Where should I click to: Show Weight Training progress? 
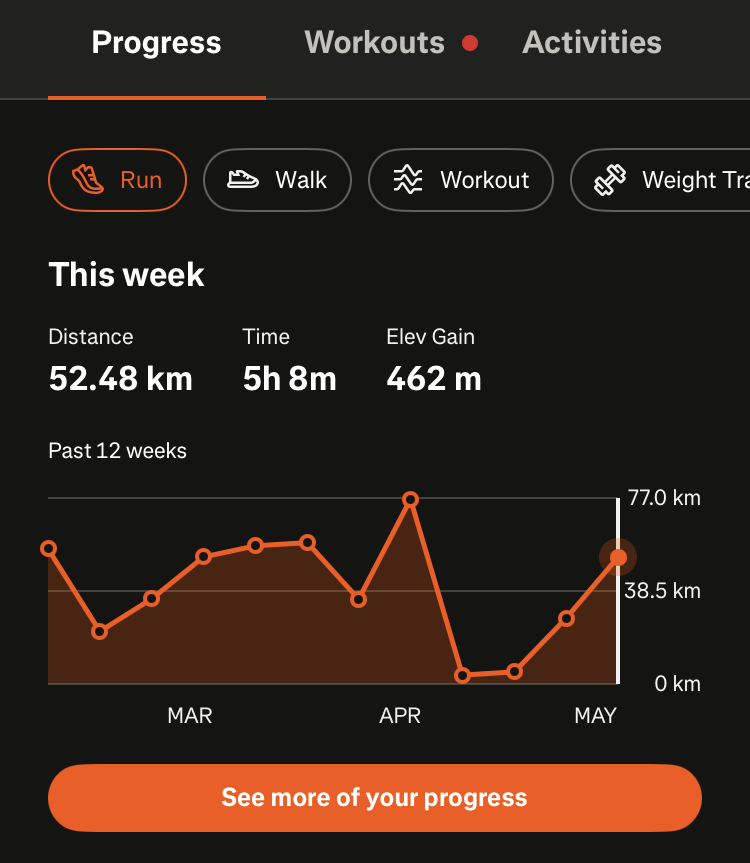pos(660,180)
